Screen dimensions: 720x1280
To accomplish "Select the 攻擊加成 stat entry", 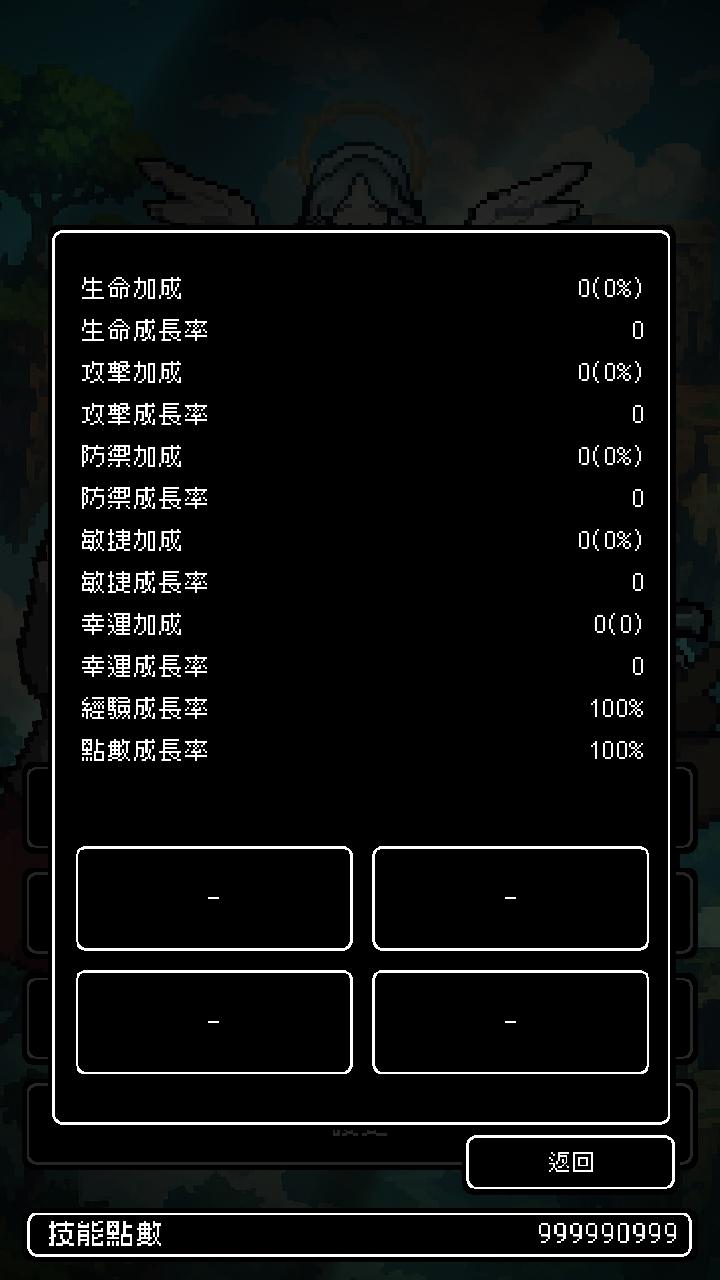I will pos(131,371).
